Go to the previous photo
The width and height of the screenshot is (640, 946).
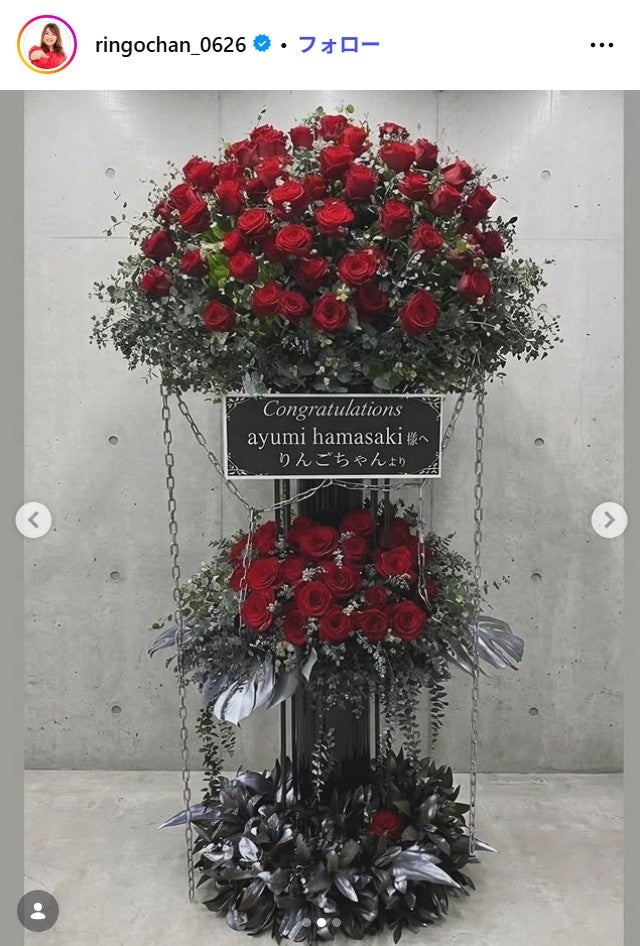click(x=33, y=520)
